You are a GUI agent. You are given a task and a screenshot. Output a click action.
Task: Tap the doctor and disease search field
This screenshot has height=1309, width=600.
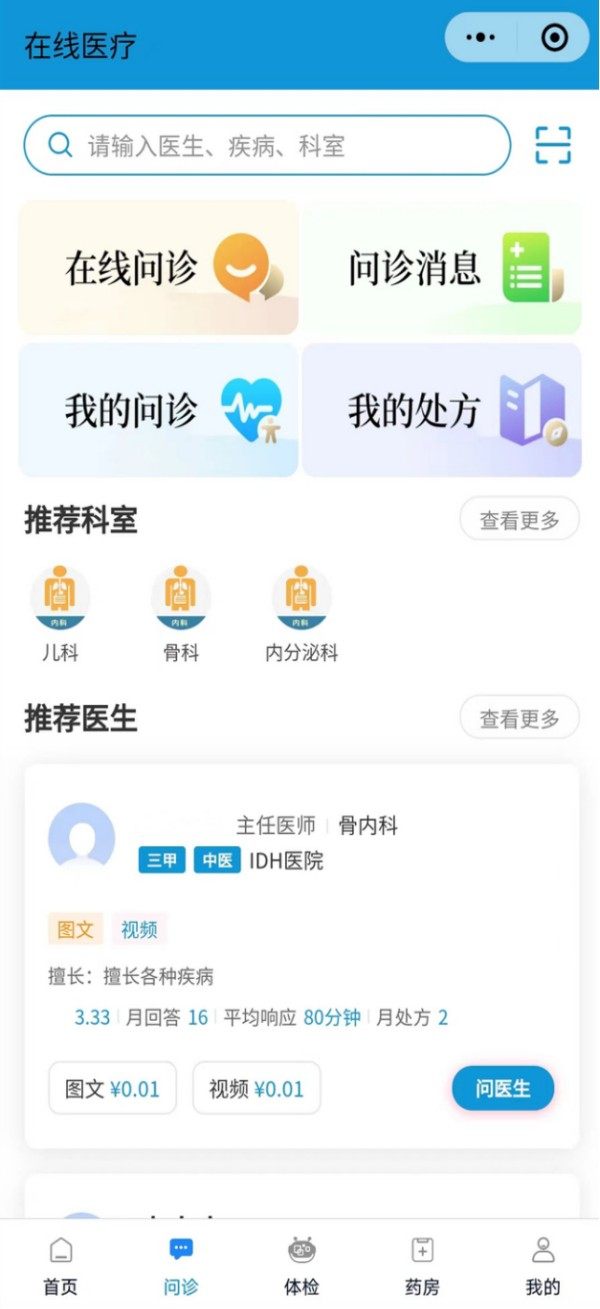pyautogui.click(x=267, y=146)
